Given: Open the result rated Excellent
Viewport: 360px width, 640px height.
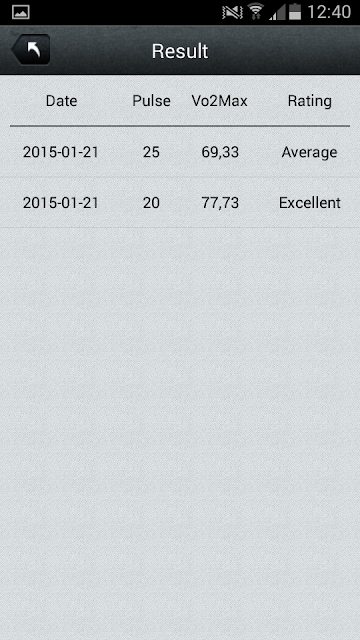Looking at the screenshot, I should (180, 202).
